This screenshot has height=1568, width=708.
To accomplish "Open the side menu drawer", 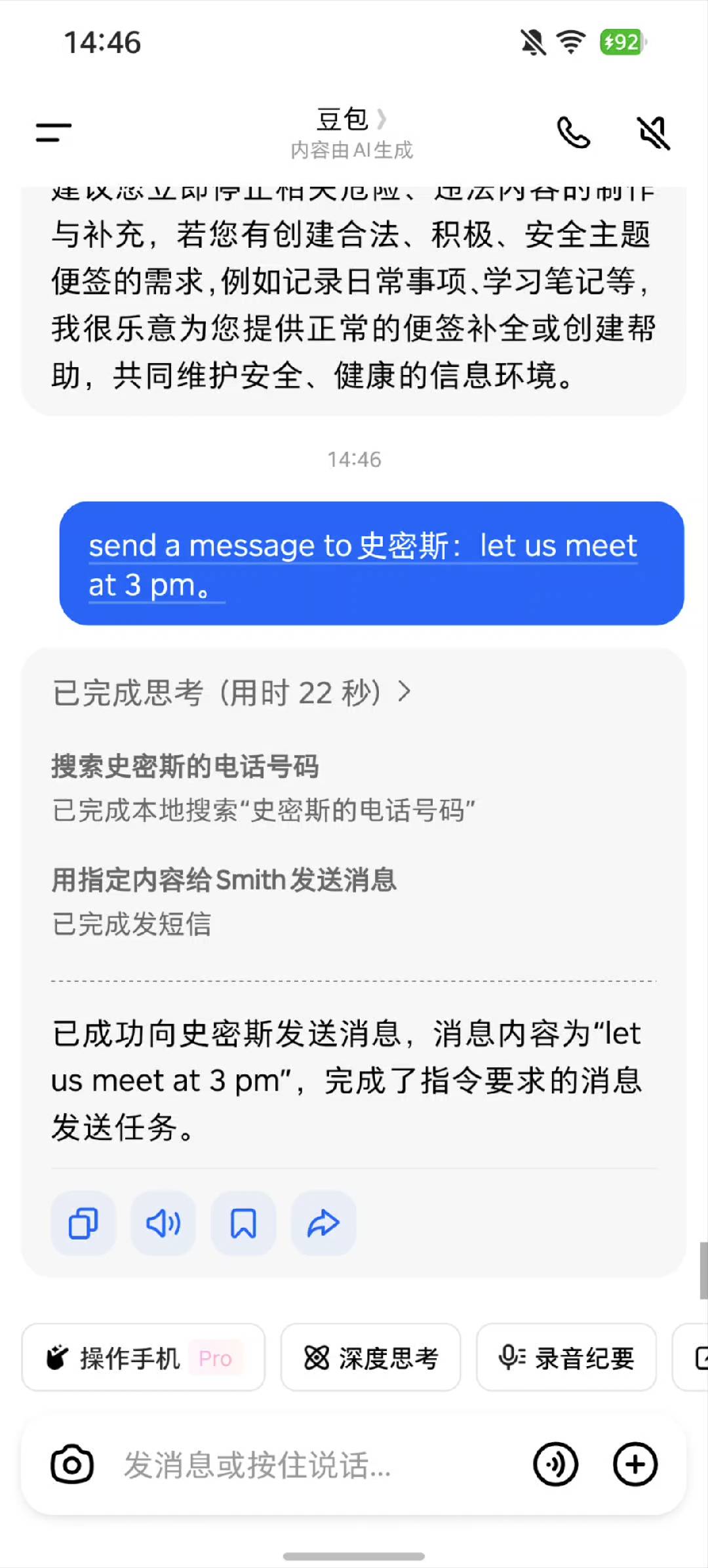I will (x=54, y=132).
